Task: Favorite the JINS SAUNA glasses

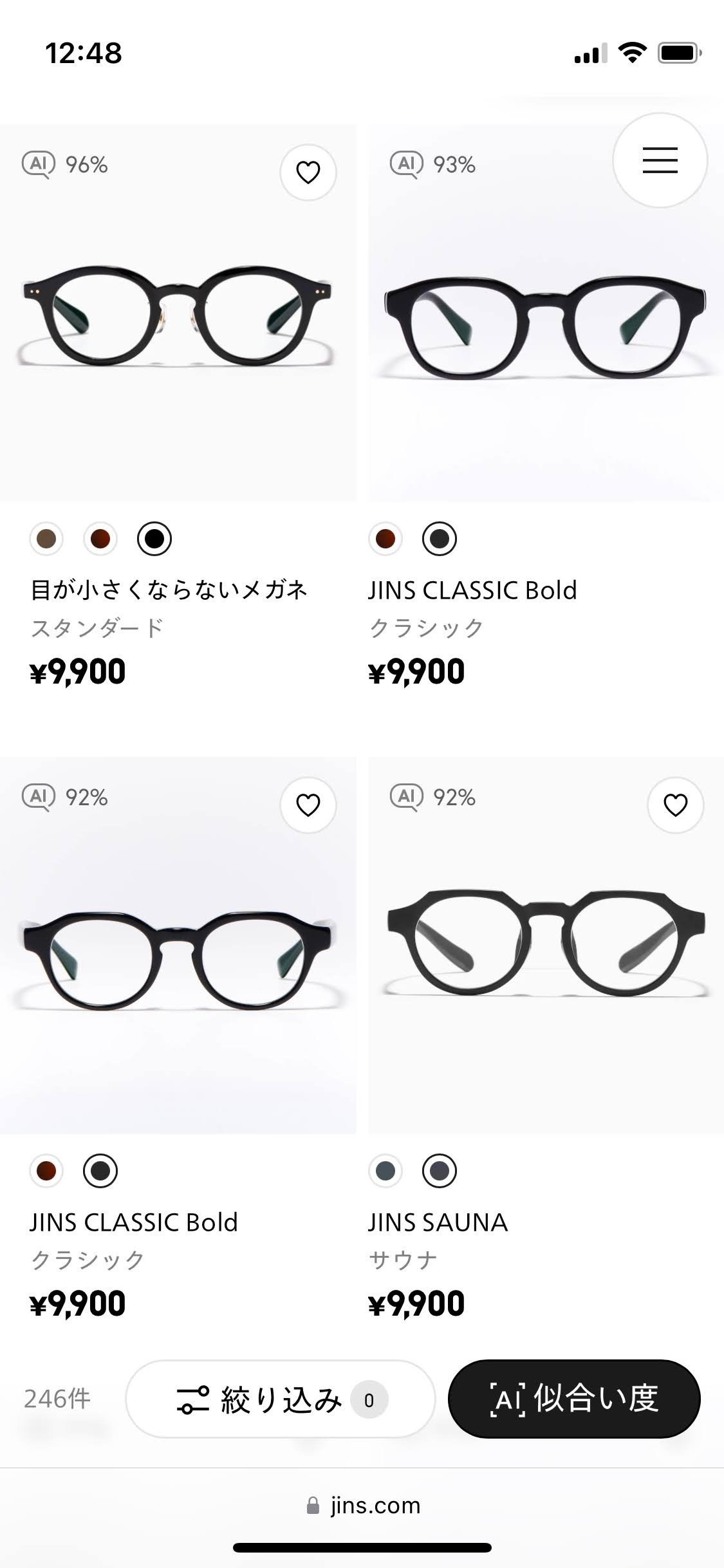Action: pos(675,804)
